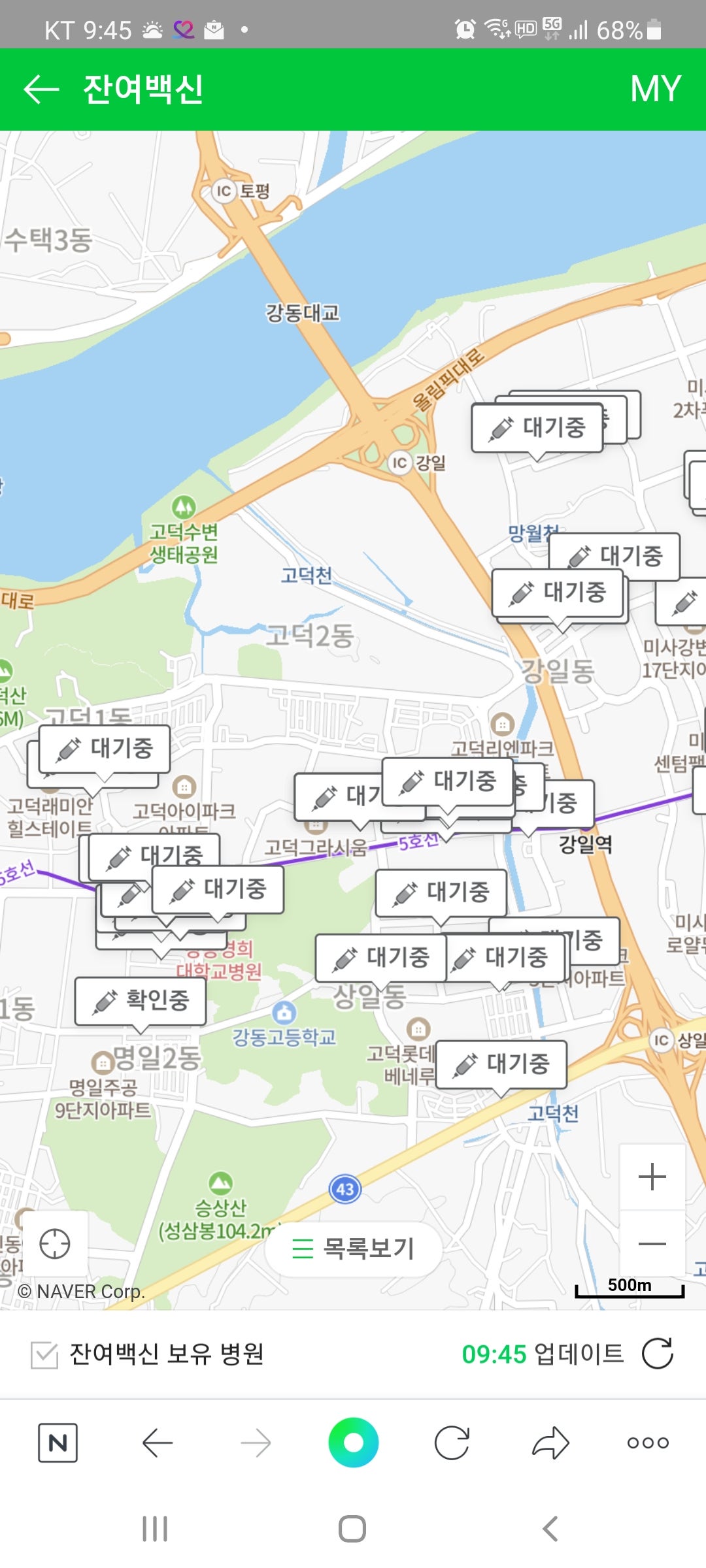Refresh the vaccine update time
Image resolution: width=706 pixels, height=1568 pixels.
pyautogui.click(x=657, y=1354)
